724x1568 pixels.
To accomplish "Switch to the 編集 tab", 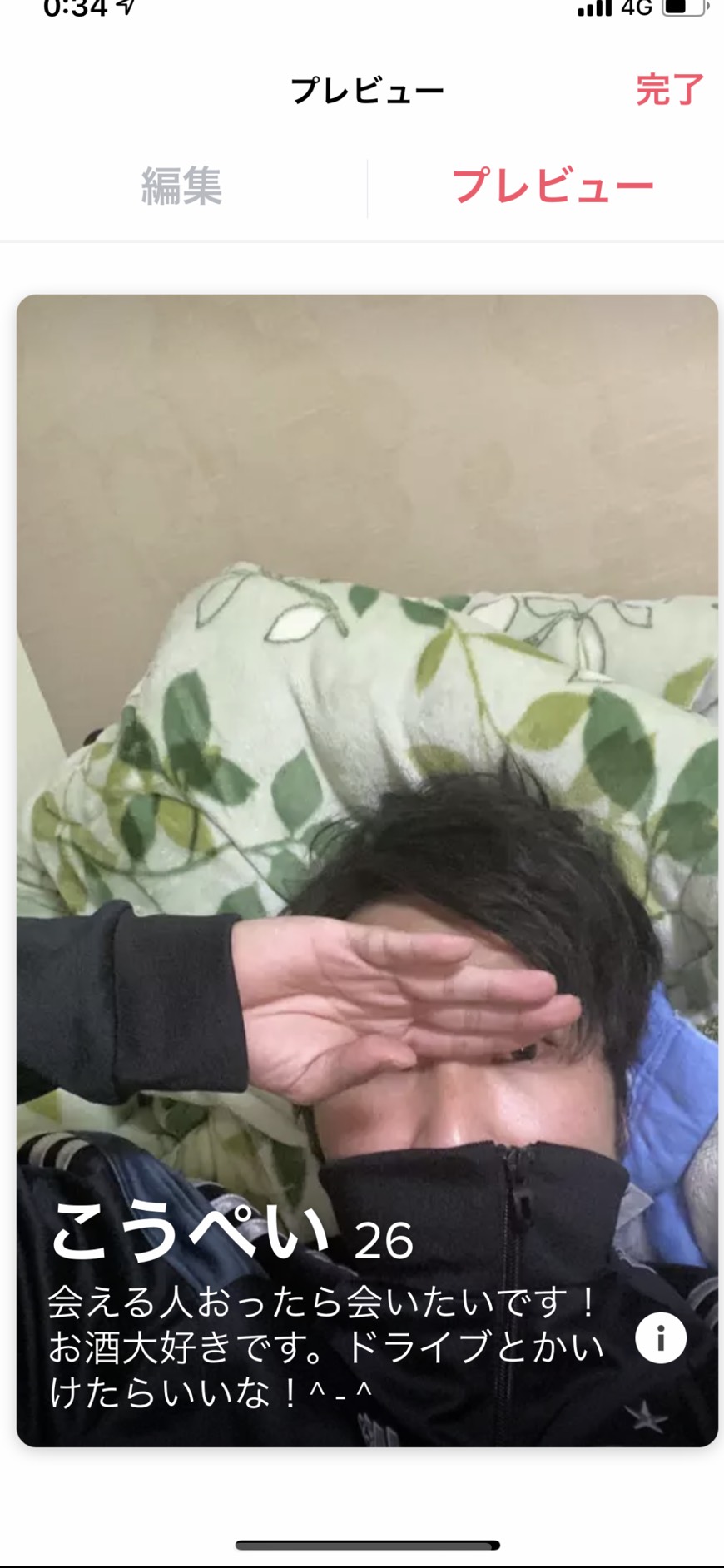I will [x=181, y=186].
